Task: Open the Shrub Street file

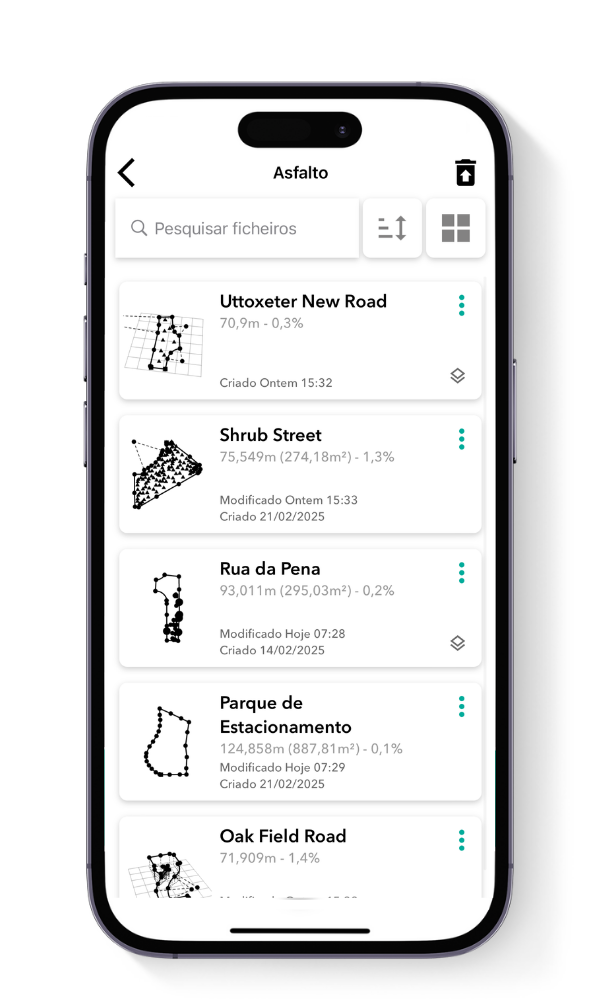Action: tap(270, 435)
